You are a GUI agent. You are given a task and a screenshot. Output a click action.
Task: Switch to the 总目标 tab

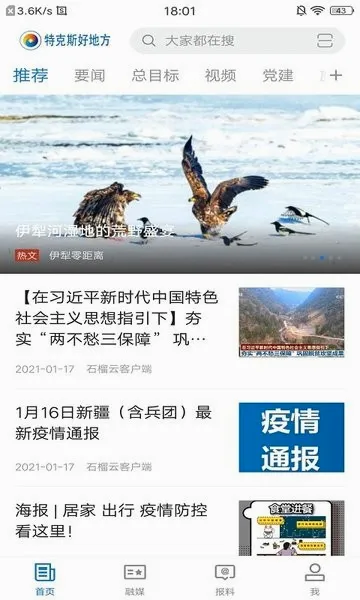[x=155, y=75]
